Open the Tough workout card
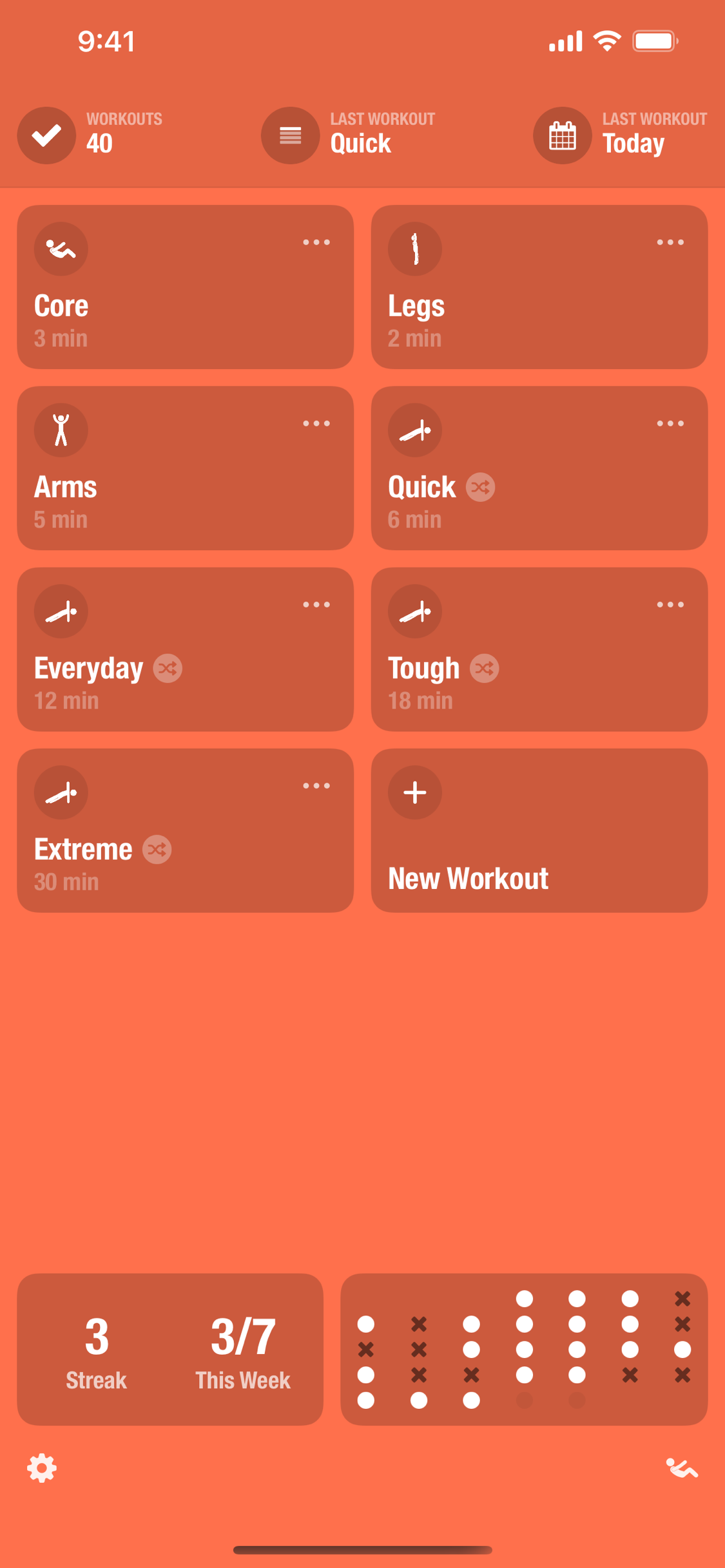Image resolution: width=725 pixels, height=1568 pixels. tap(539, 649)
